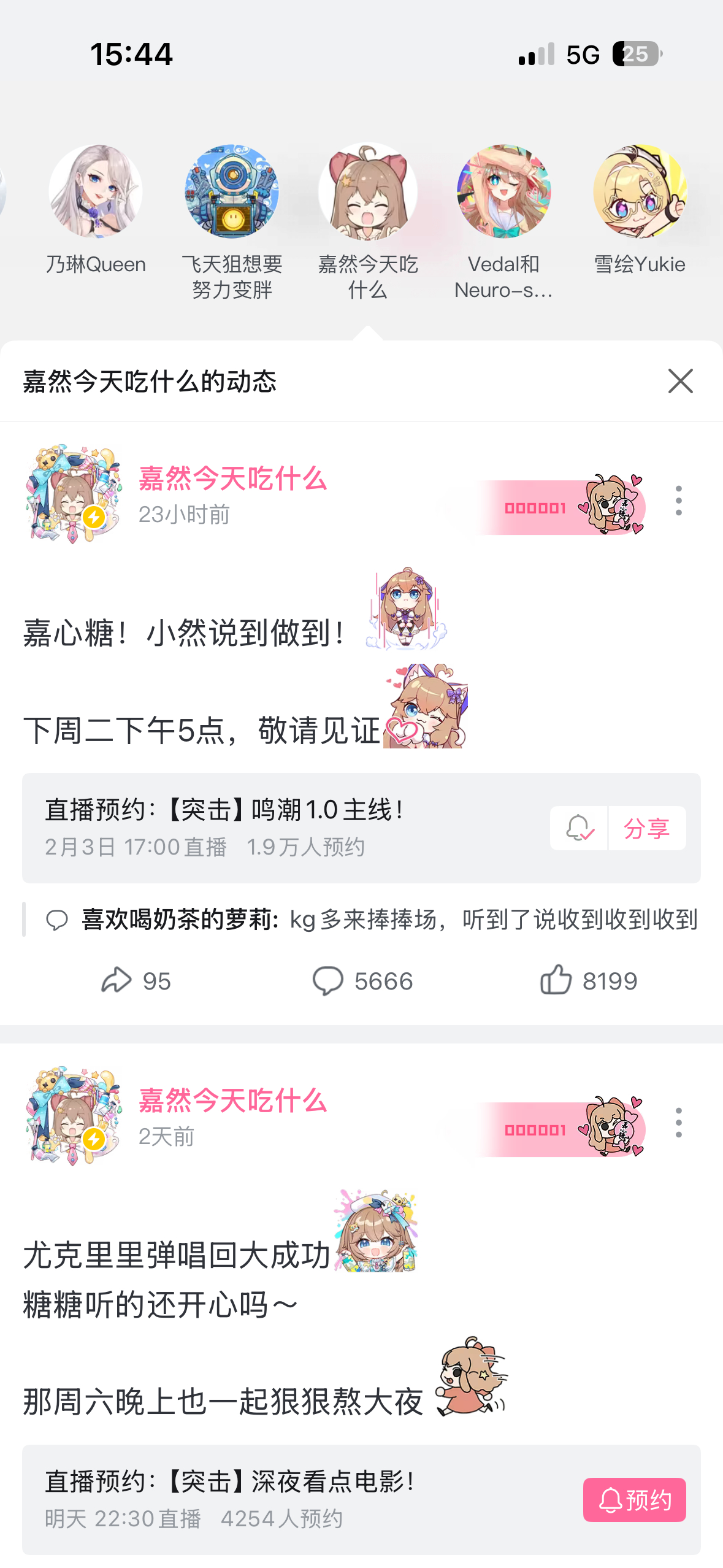Share the 鸣潮1.0主线 live reservation
The height and width of the screenshot is (1568, 723).
tap(647, 828)
